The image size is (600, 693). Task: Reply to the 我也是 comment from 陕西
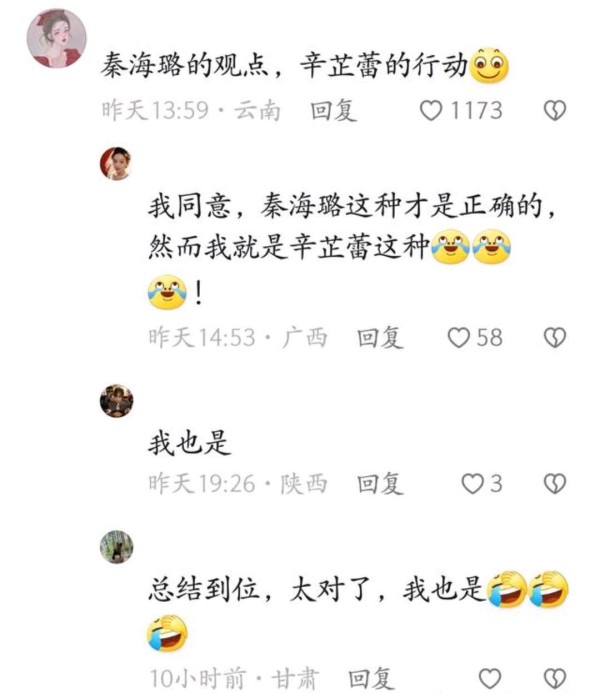point(380,484)
